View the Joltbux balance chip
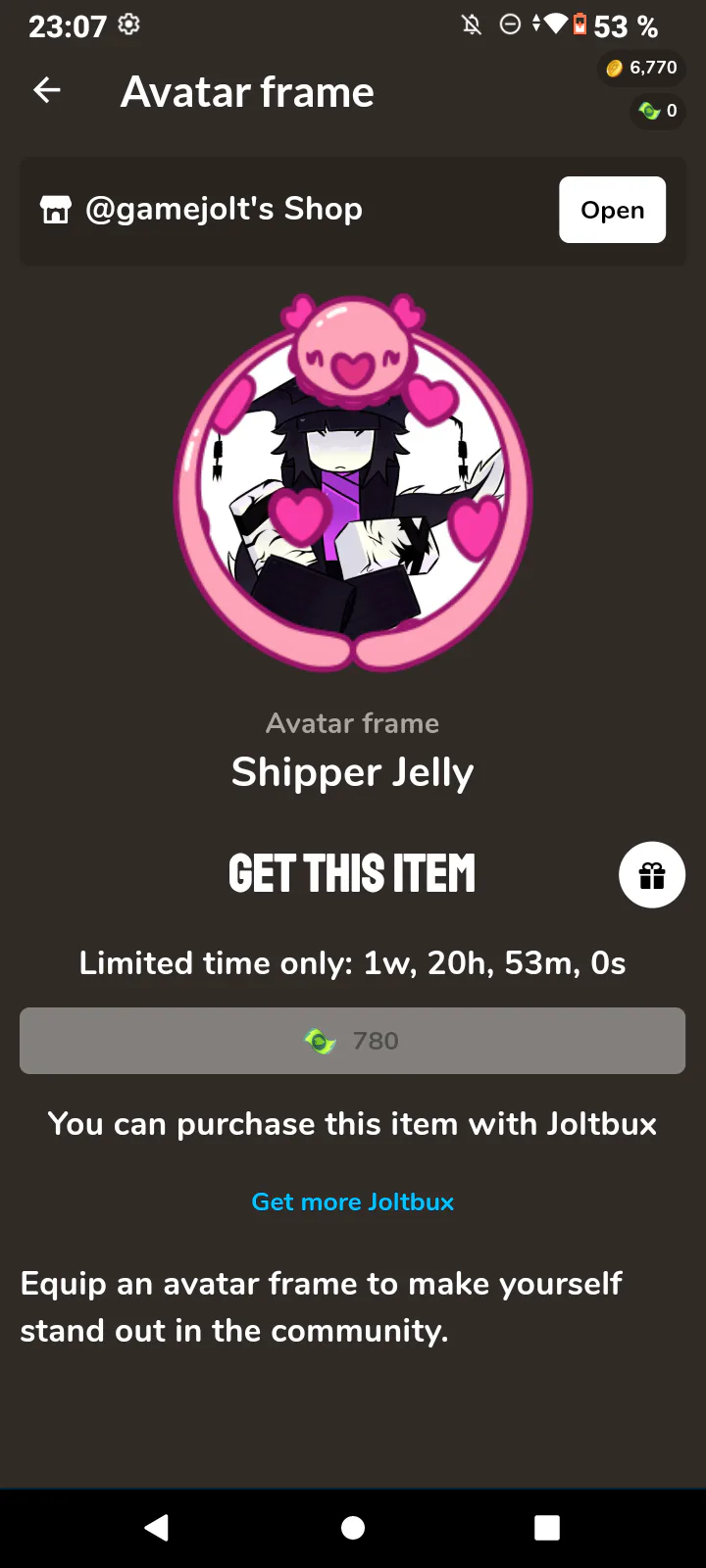706x1568 pixels. coord(657,111)
